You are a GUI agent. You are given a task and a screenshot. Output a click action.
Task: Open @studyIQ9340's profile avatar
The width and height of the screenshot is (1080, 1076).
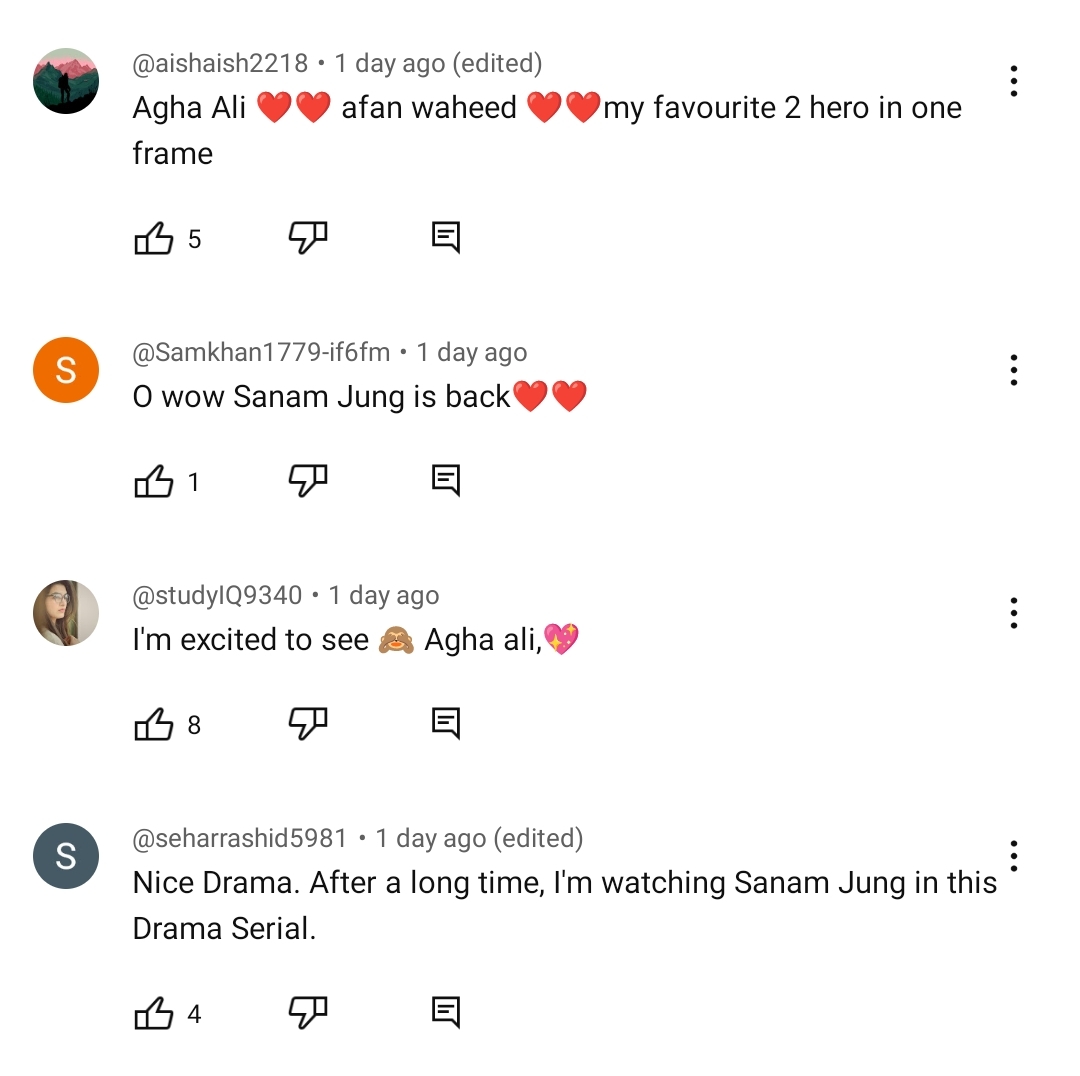[66, 612]
